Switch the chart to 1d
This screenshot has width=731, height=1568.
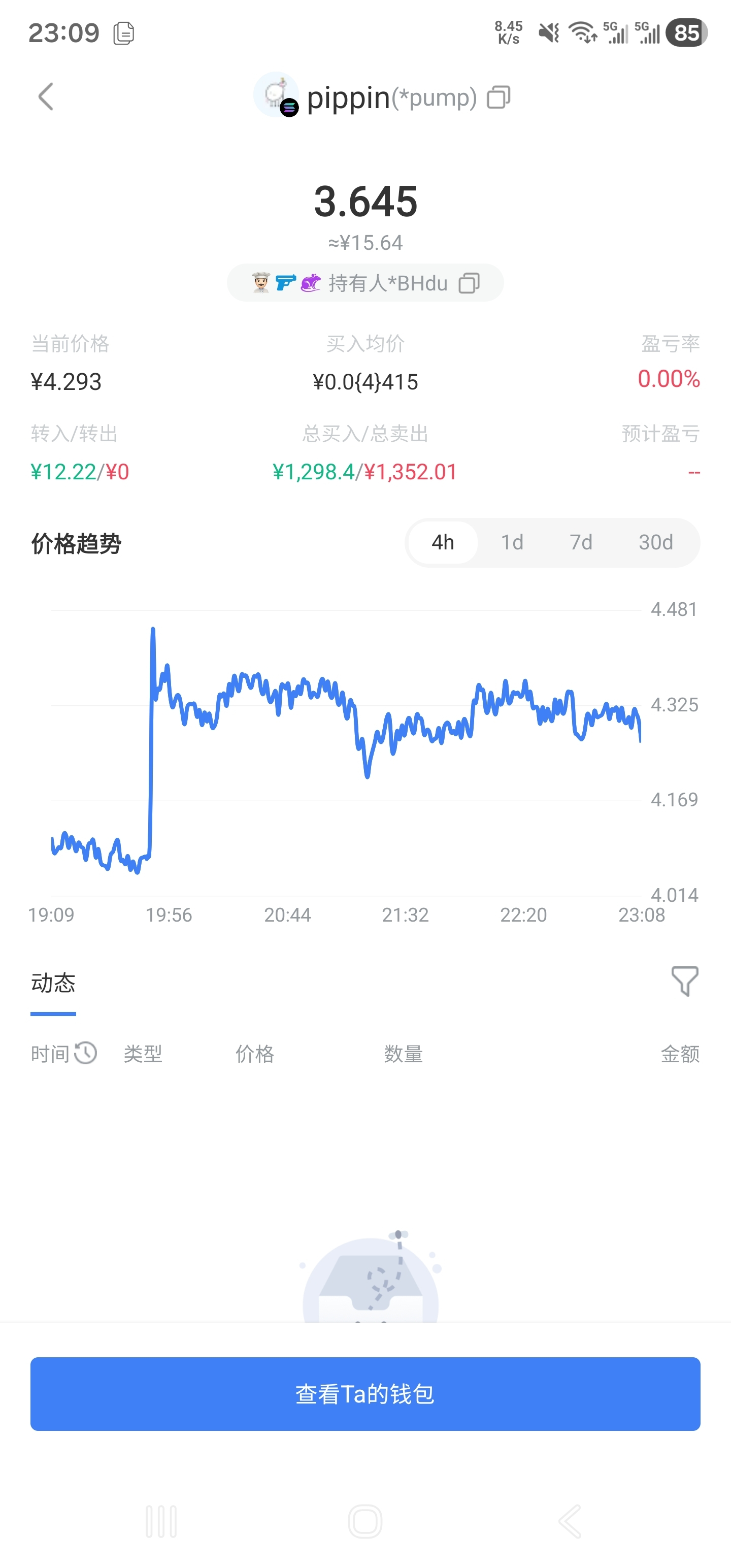pyautogui.click(x=512, y=542)
